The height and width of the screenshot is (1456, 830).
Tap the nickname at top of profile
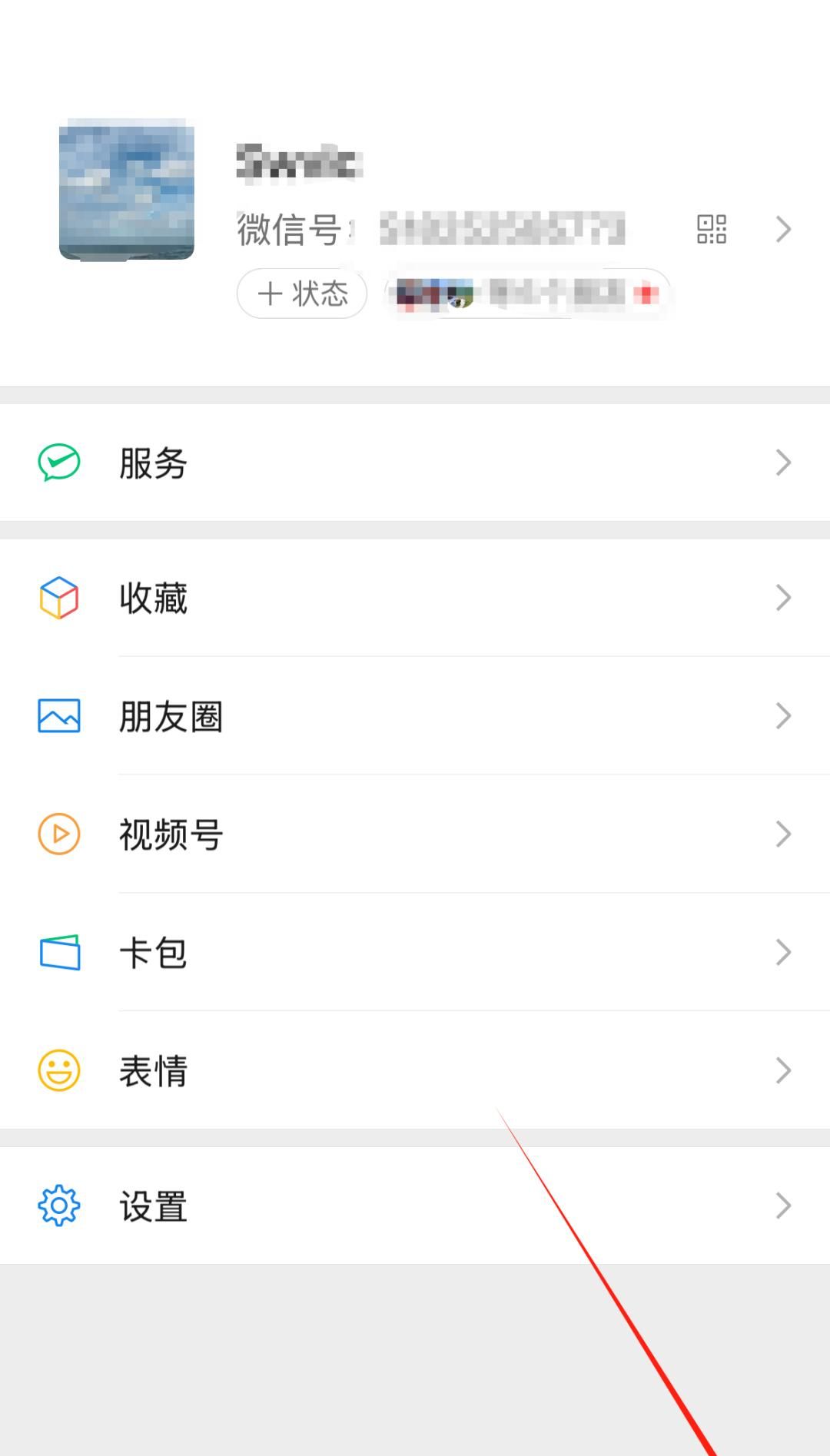pyautogui.click(x=300, y=161)
